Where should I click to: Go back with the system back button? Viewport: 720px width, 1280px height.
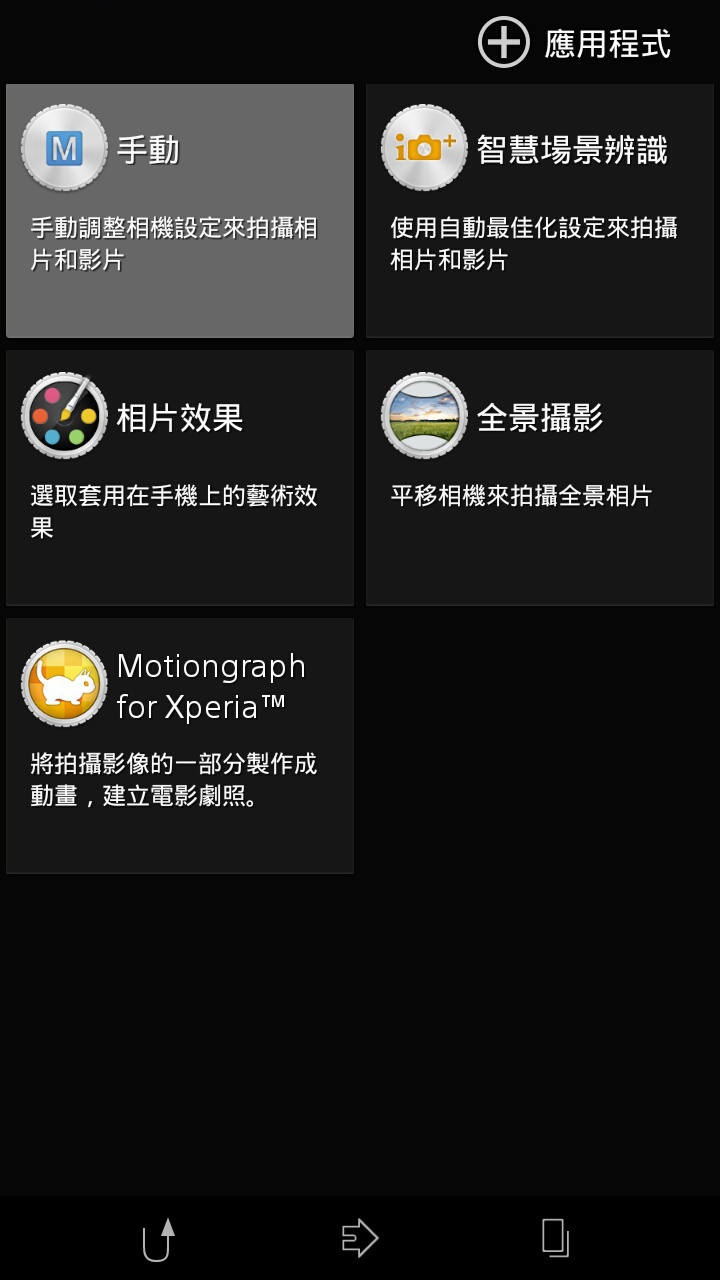tap(158, 1238)
